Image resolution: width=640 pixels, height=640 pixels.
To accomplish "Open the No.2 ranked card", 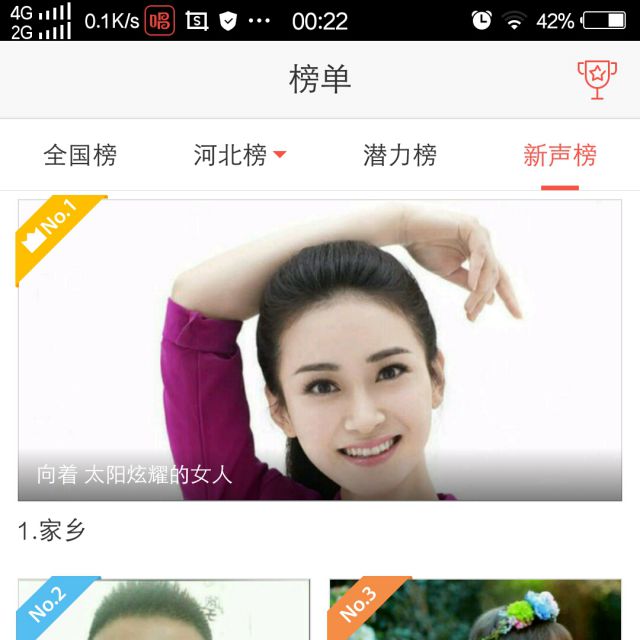I will (165, 610).
